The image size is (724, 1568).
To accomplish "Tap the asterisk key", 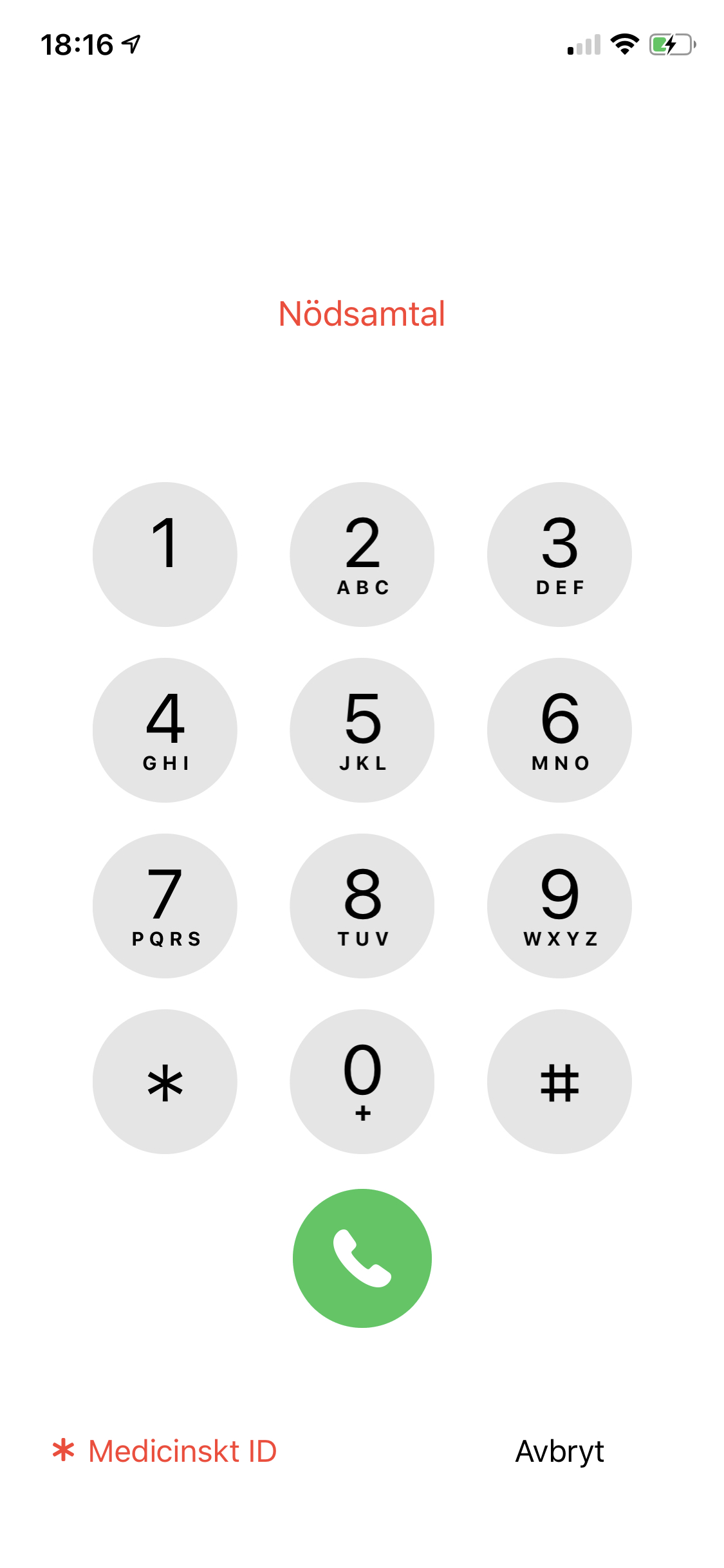I will point(165,1081).
